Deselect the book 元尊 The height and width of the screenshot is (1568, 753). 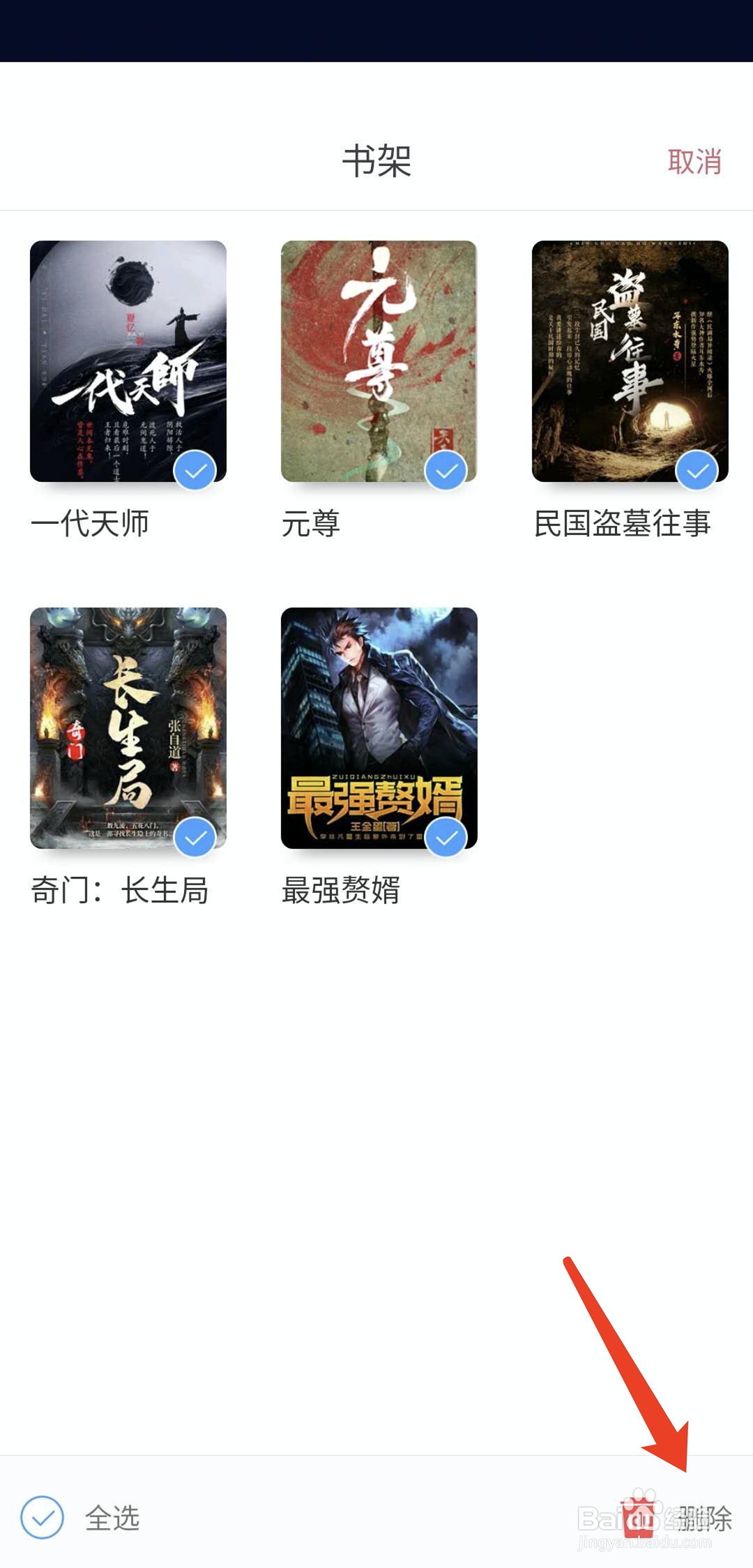coord(446,471)
